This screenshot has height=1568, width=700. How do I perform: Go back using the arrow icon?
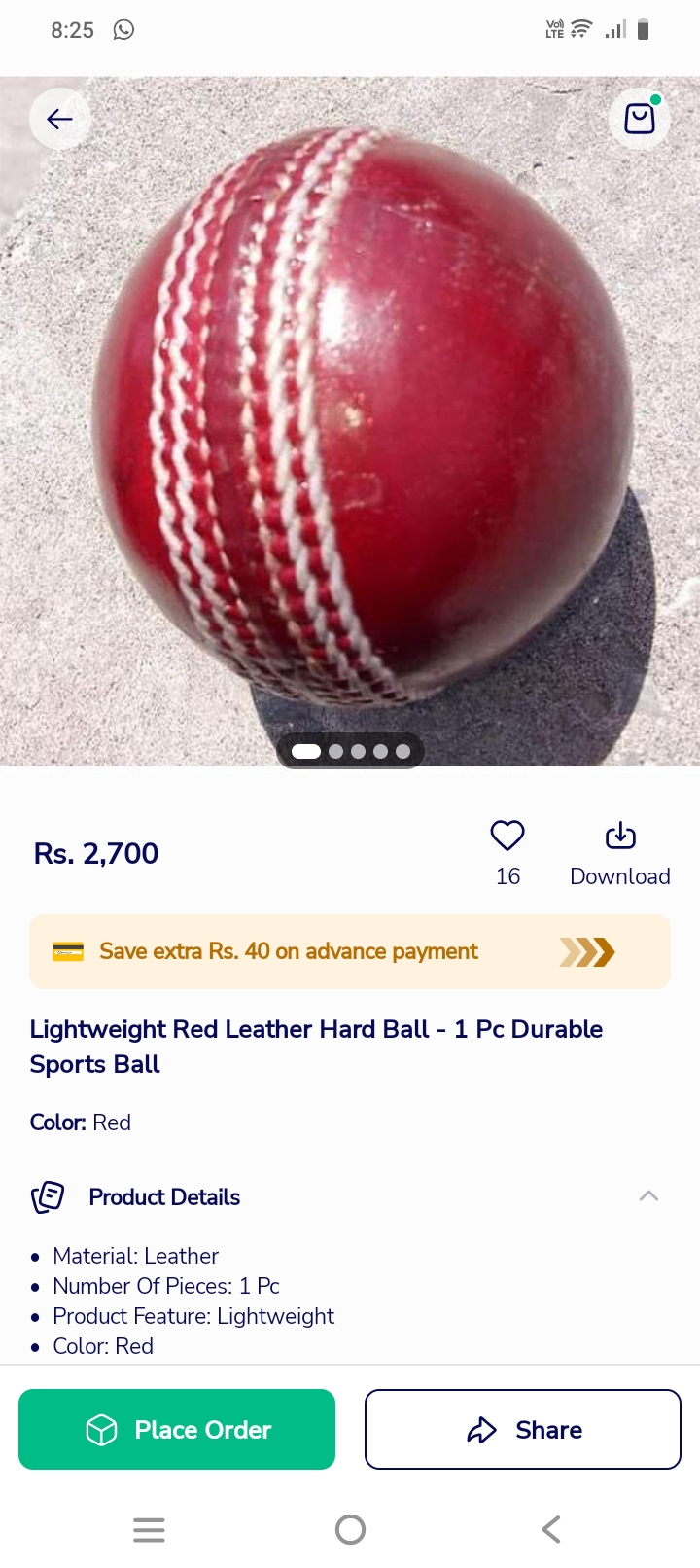coord(59,119)
